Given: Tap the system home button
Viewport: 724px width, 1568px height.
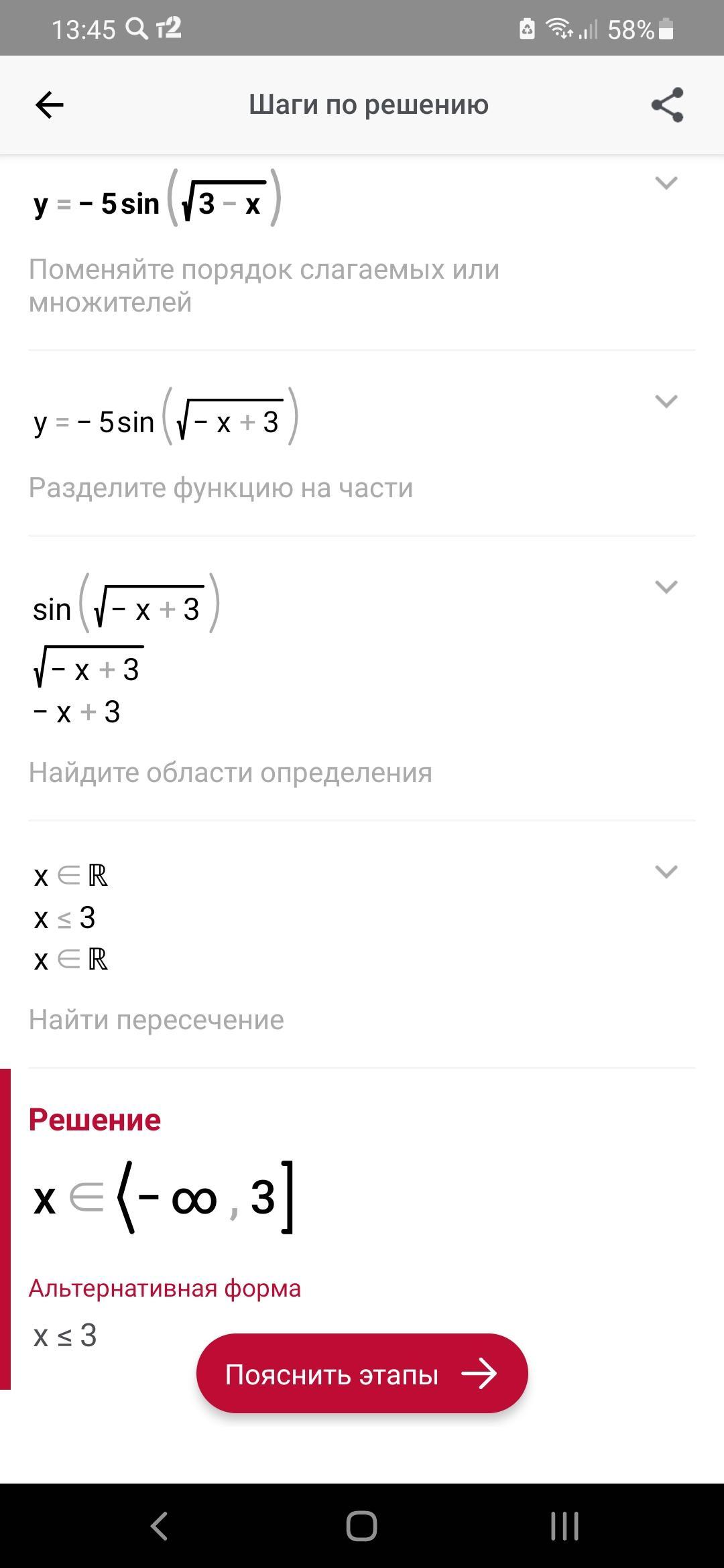Looking at the screenshot, I should pos(361,1526).
